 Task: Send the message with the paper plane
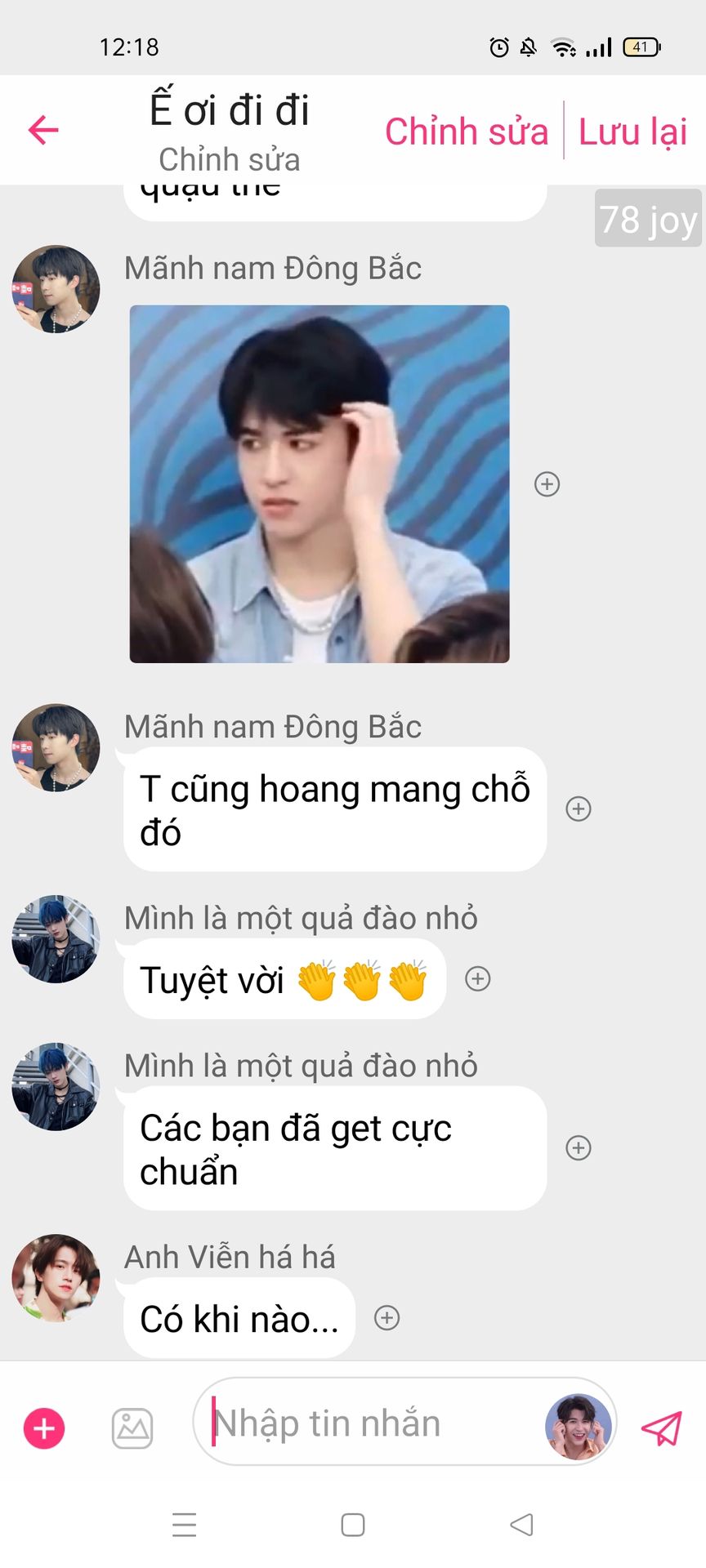coord(661,1428)
